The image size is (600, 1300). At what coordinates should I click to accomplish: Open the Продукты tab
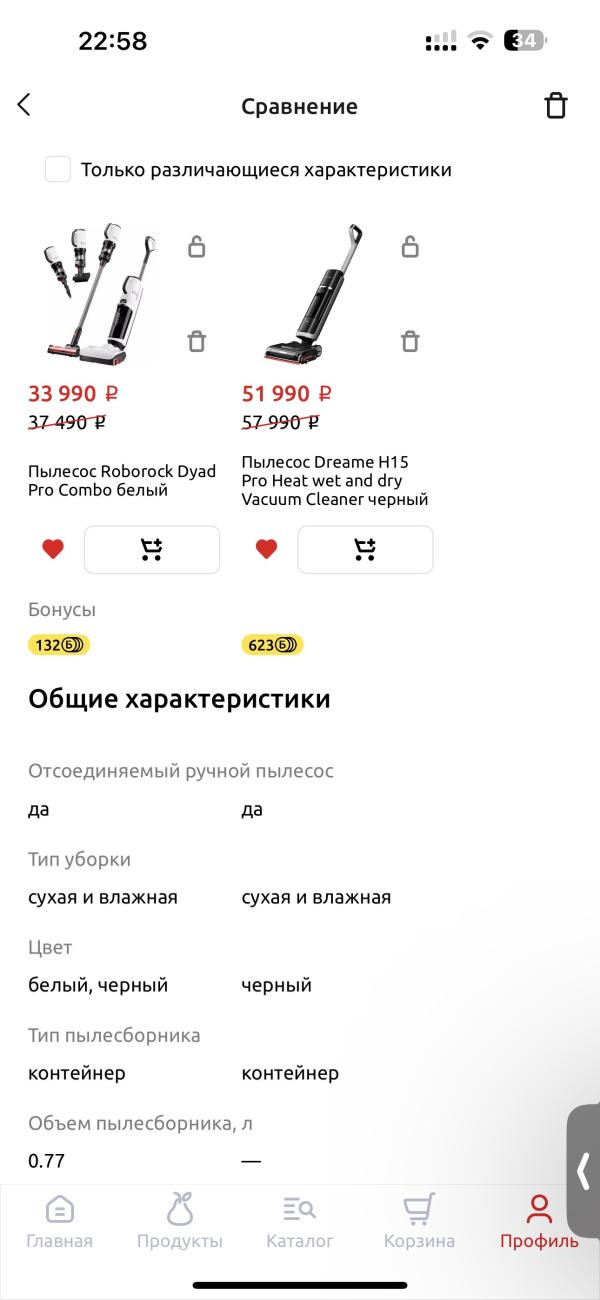tap(180, 1222)
